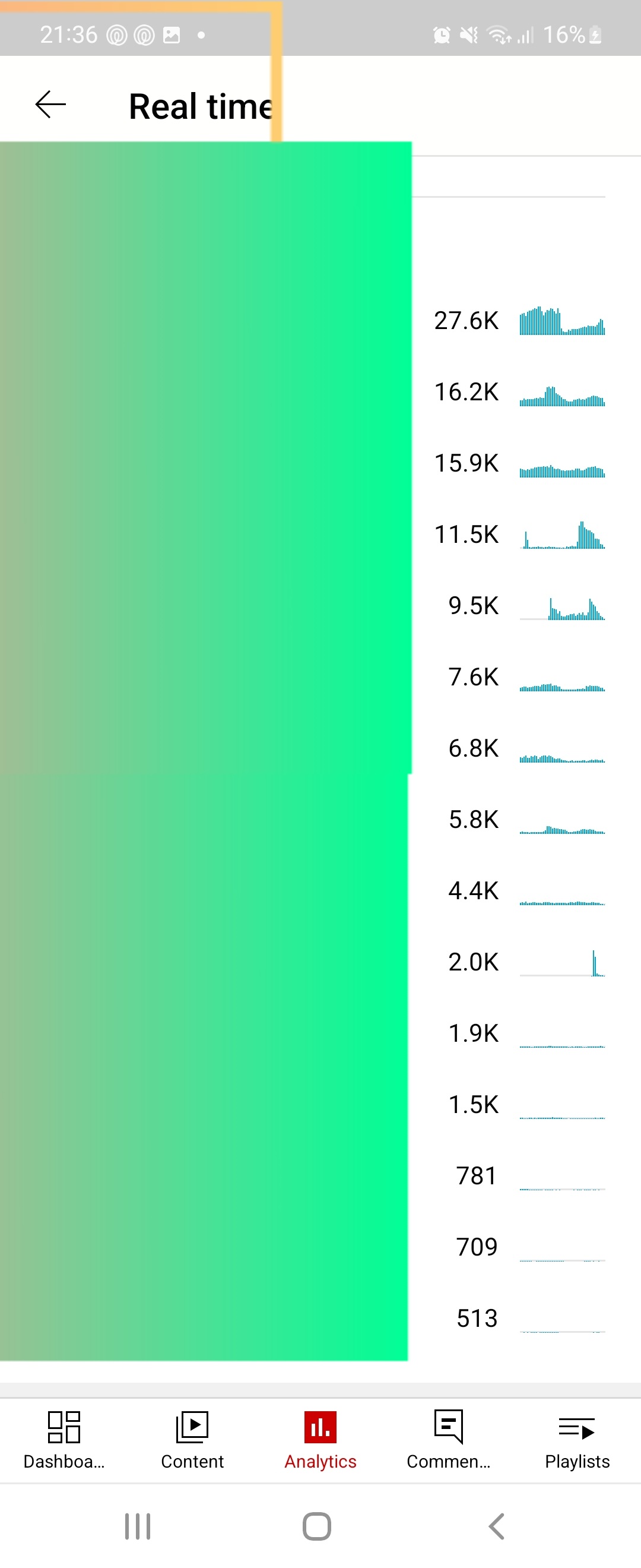Open the video row with 16.2K views
Screen dimensions: 641x1568
pyautogui.click(x=320, y=392)
